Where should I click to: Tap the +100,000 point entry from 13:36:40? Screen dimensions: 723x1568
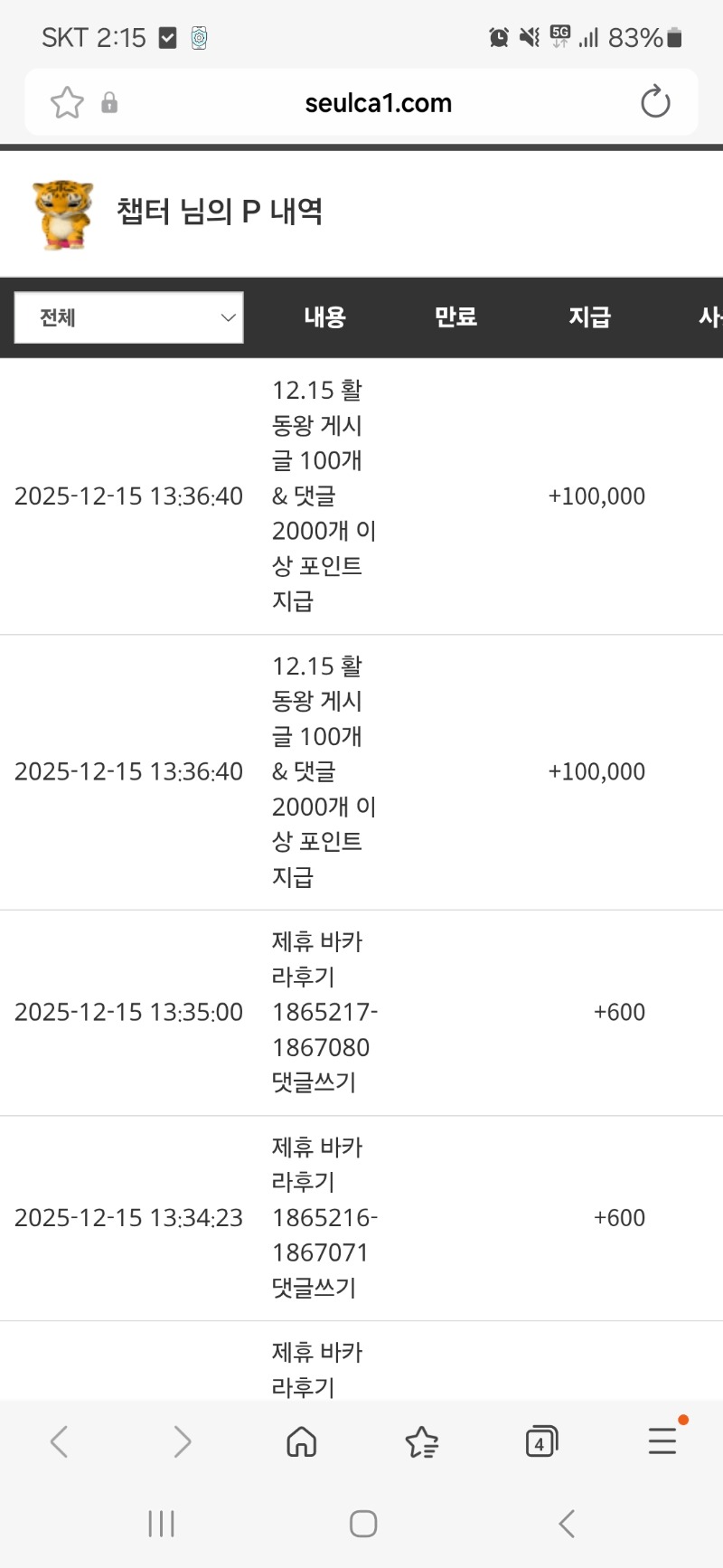pos(596,496)
